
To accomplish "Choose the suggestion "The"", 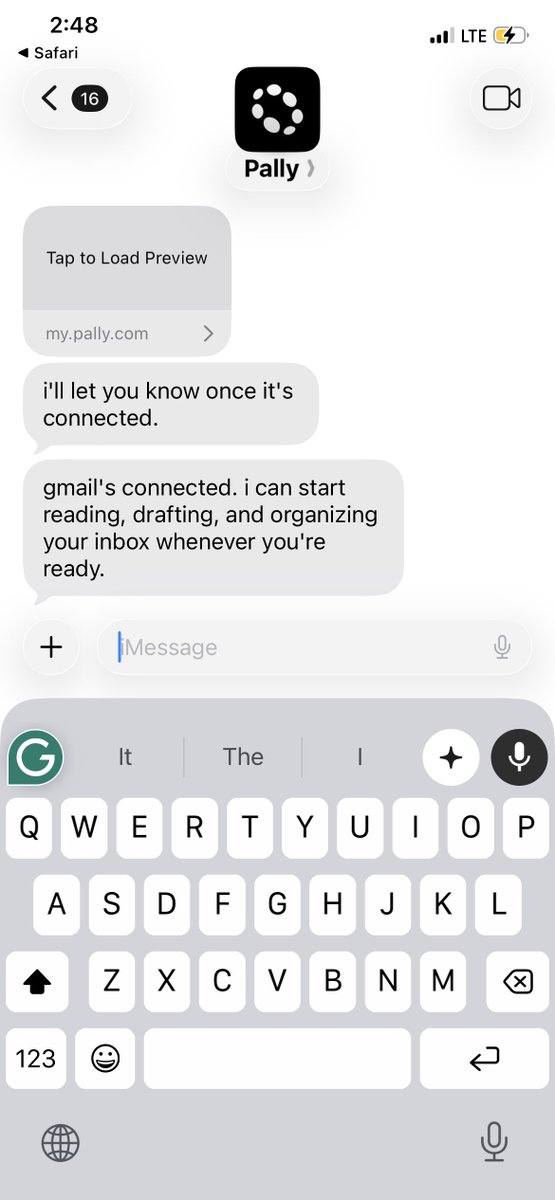I will tap(243, 757).
